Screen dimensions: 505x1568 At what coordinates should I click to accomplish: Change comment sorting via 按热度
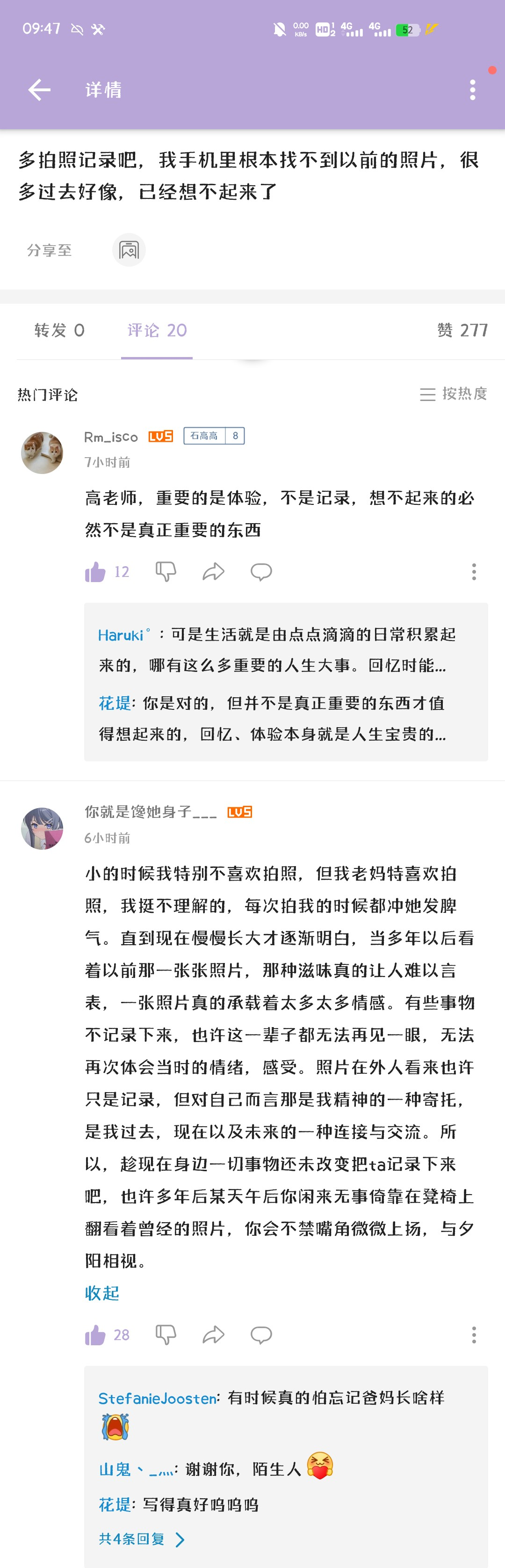click(x=453, y=394)
